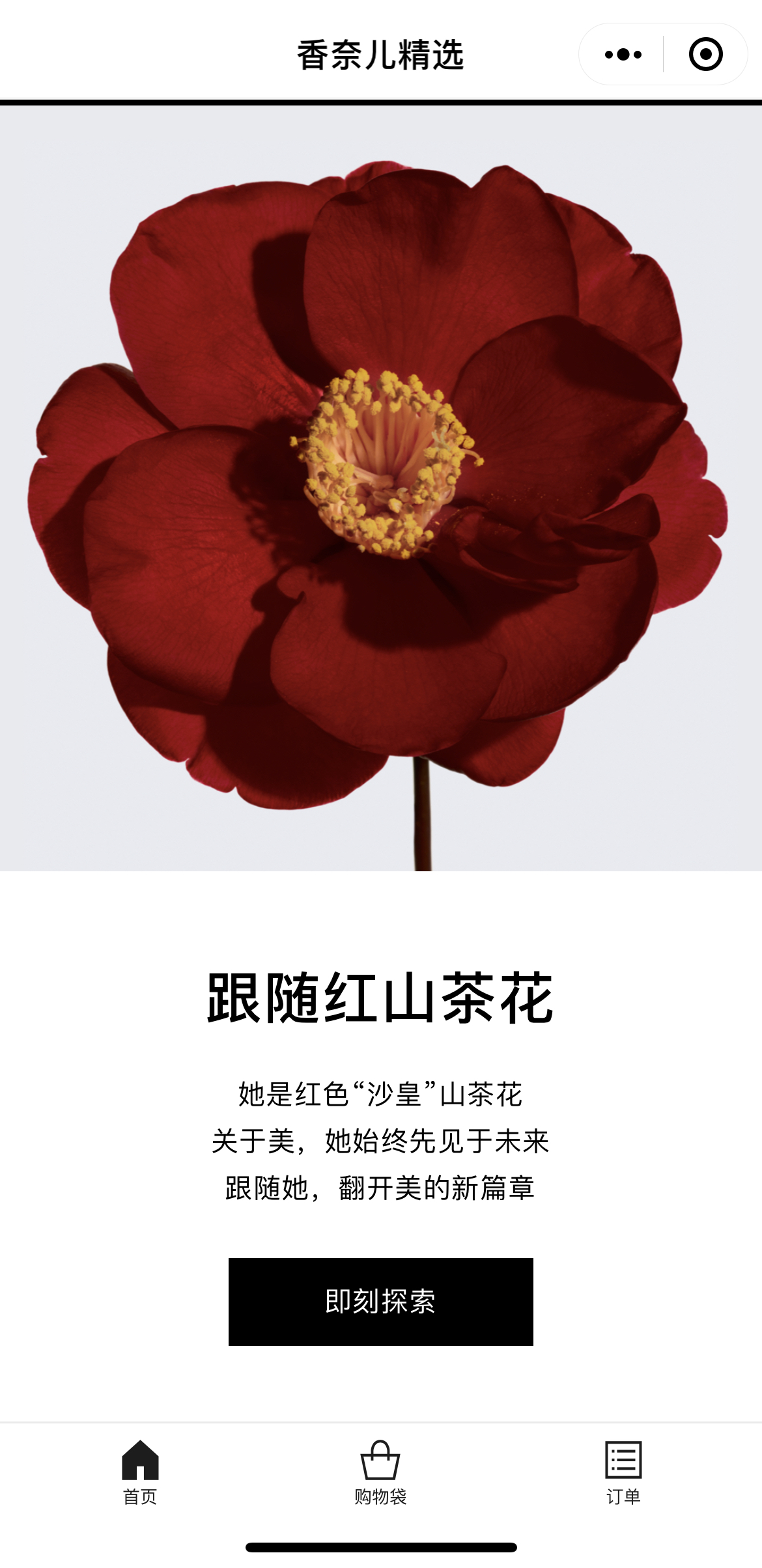Go to the 订单 orders tab
The image size is (762, 1568).
click(x=623, y=1472)
